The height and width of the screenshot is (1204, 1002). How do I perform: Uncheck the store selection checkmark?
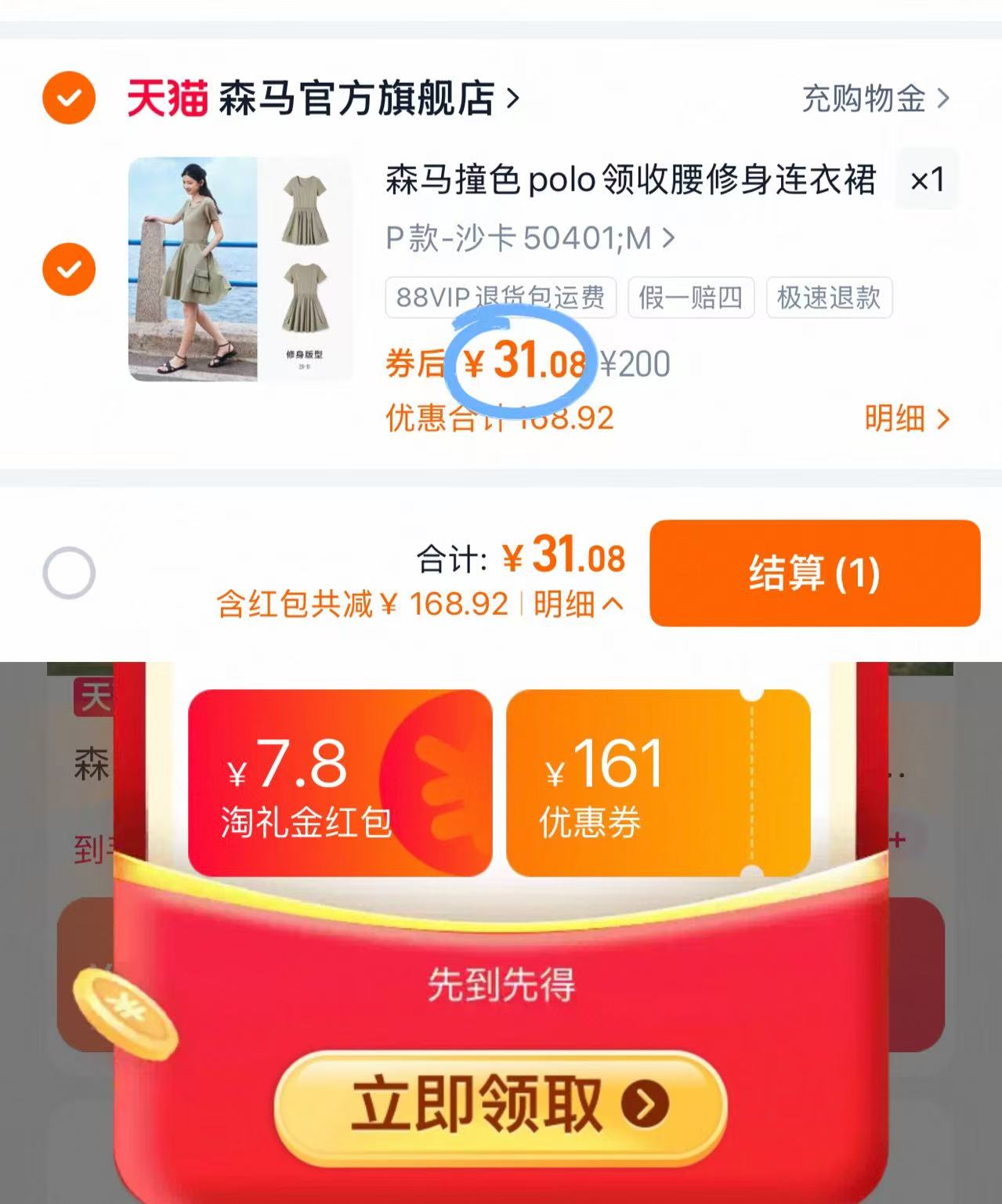click(x=67, y=98)
